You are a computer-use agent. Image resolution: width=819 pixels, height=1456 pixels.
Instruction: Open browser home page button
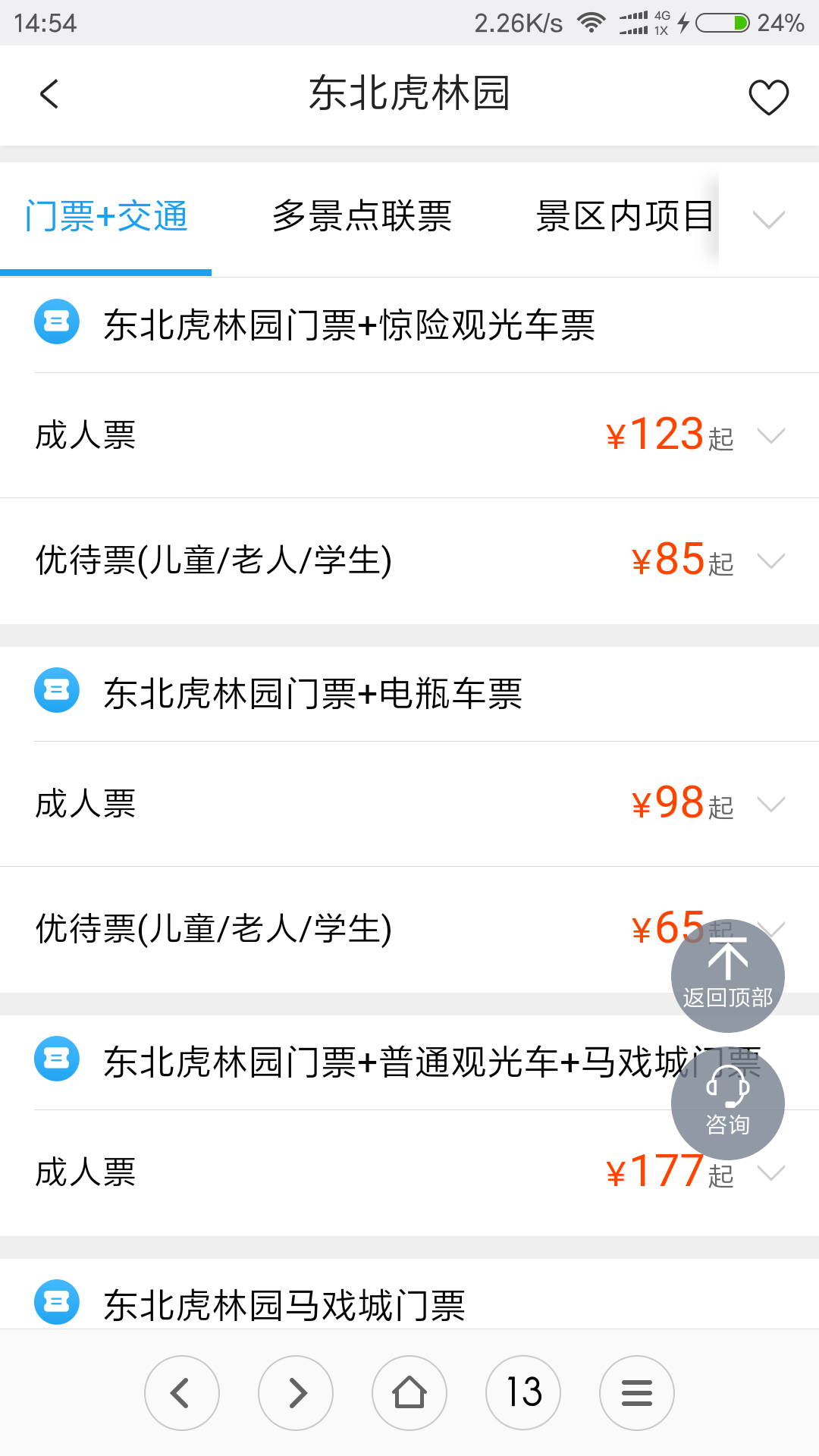point(409,1393)
